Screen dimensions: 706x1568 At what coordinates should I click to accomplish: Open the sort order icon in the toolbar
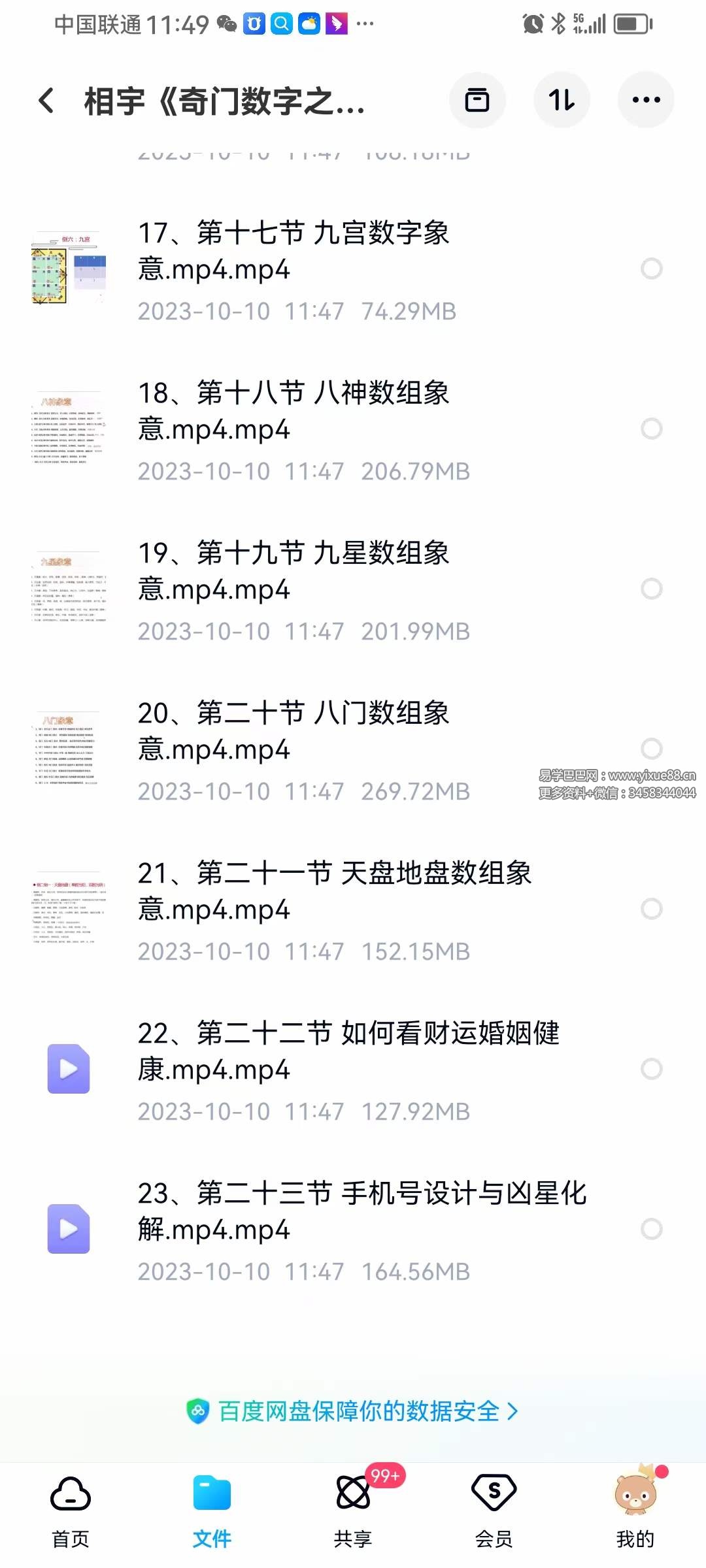[562, 99]
